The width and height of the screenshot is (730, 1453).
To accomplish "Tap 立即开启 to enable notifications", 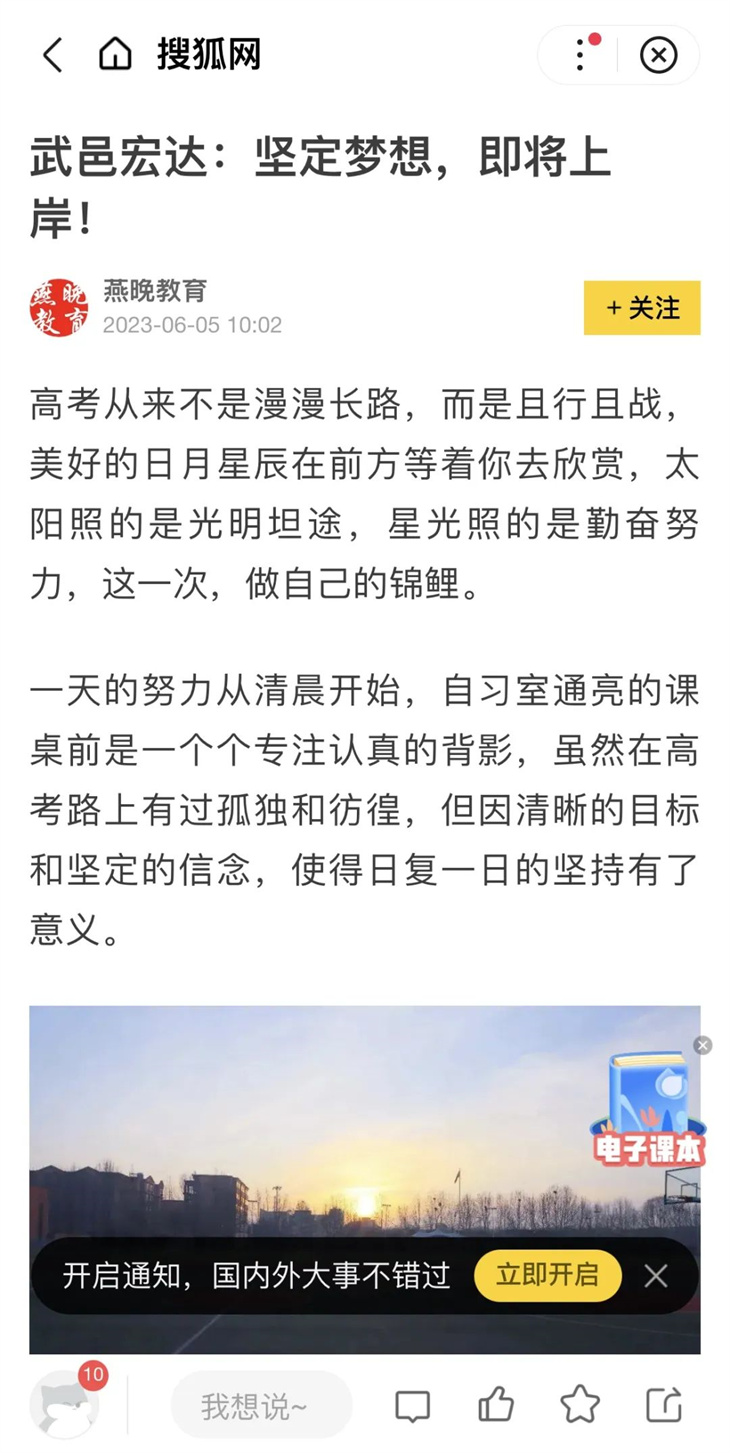I will pyautogui.click(x=547, y=1275).
